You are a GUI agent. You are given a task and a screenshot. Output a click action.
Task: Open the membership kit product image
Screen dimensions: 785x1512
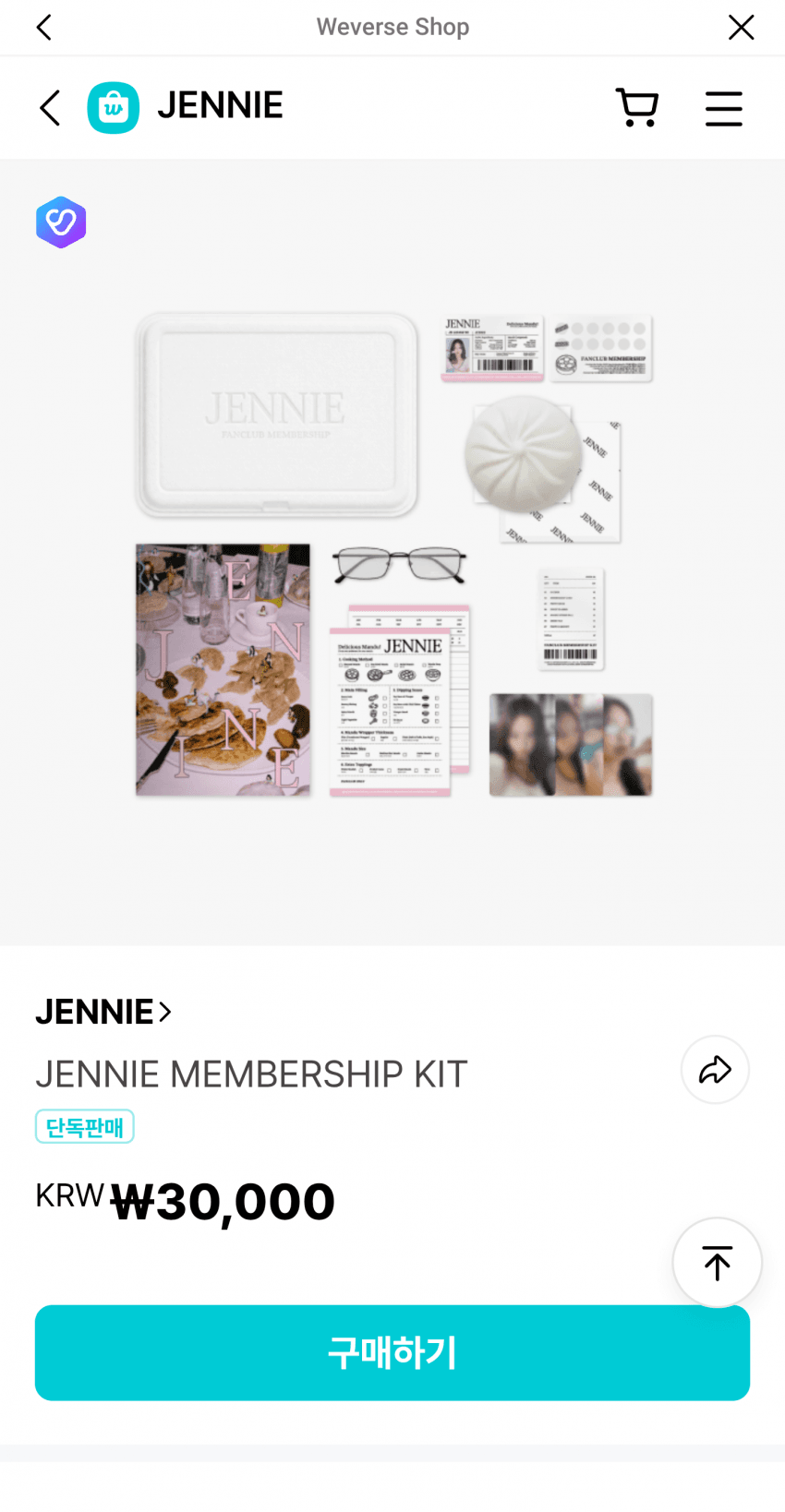tap(393, 554)
